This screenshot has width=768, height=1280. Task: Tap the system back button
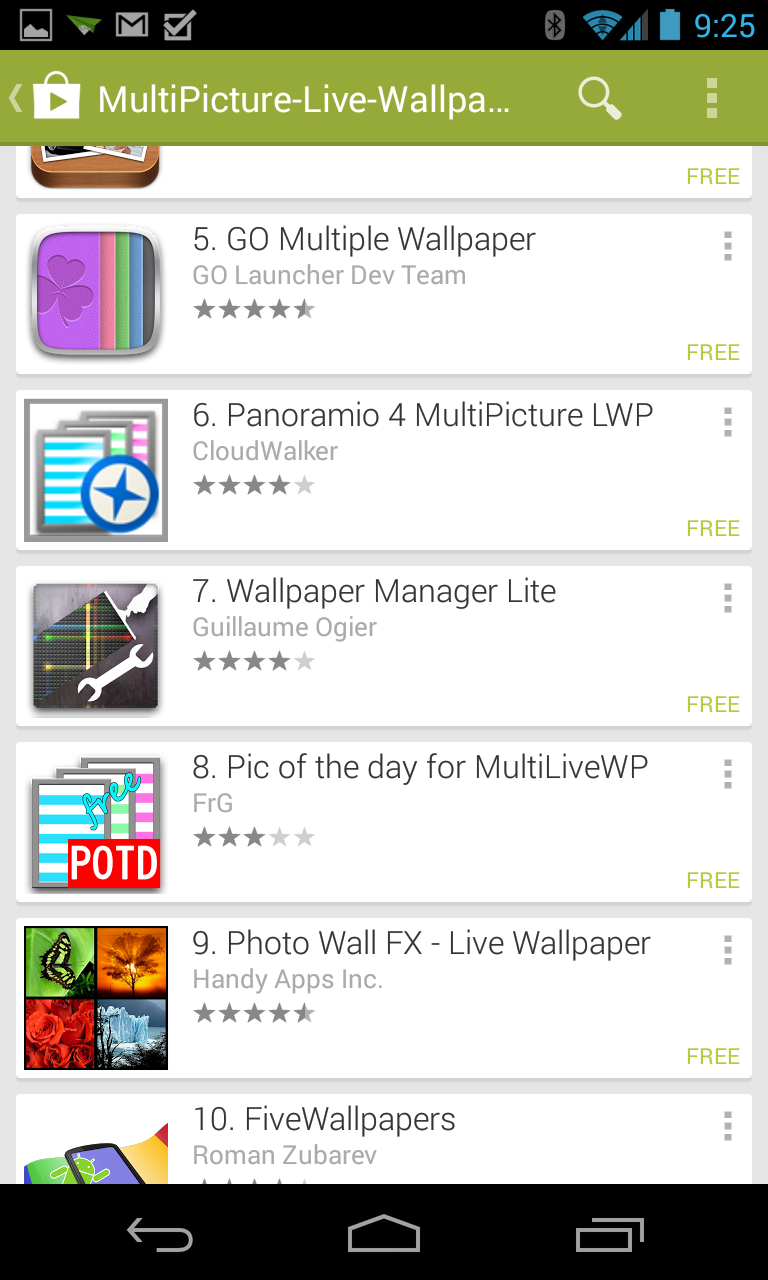pyautogui.click(x=160, y=1236)
